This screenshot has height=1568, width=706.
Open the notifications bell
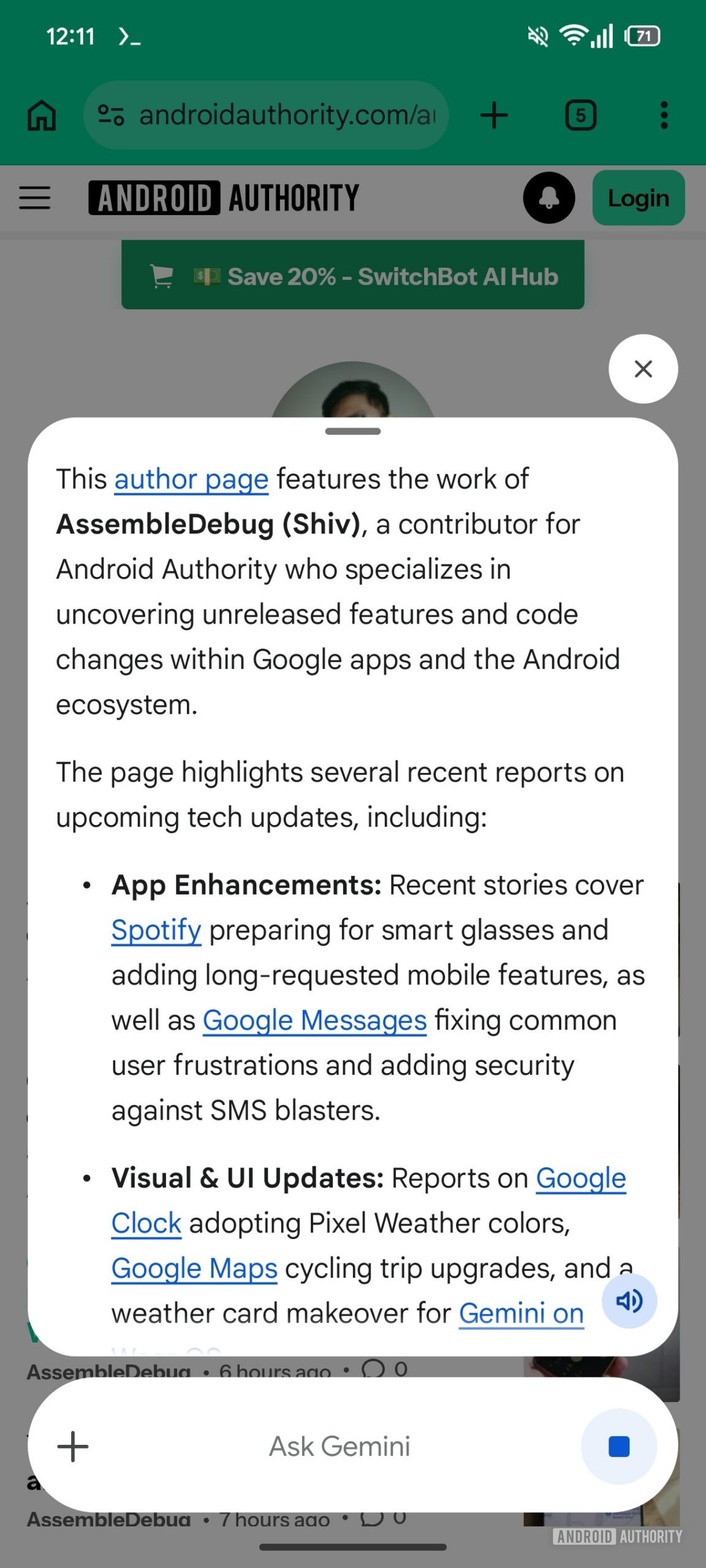pos(548,198)
